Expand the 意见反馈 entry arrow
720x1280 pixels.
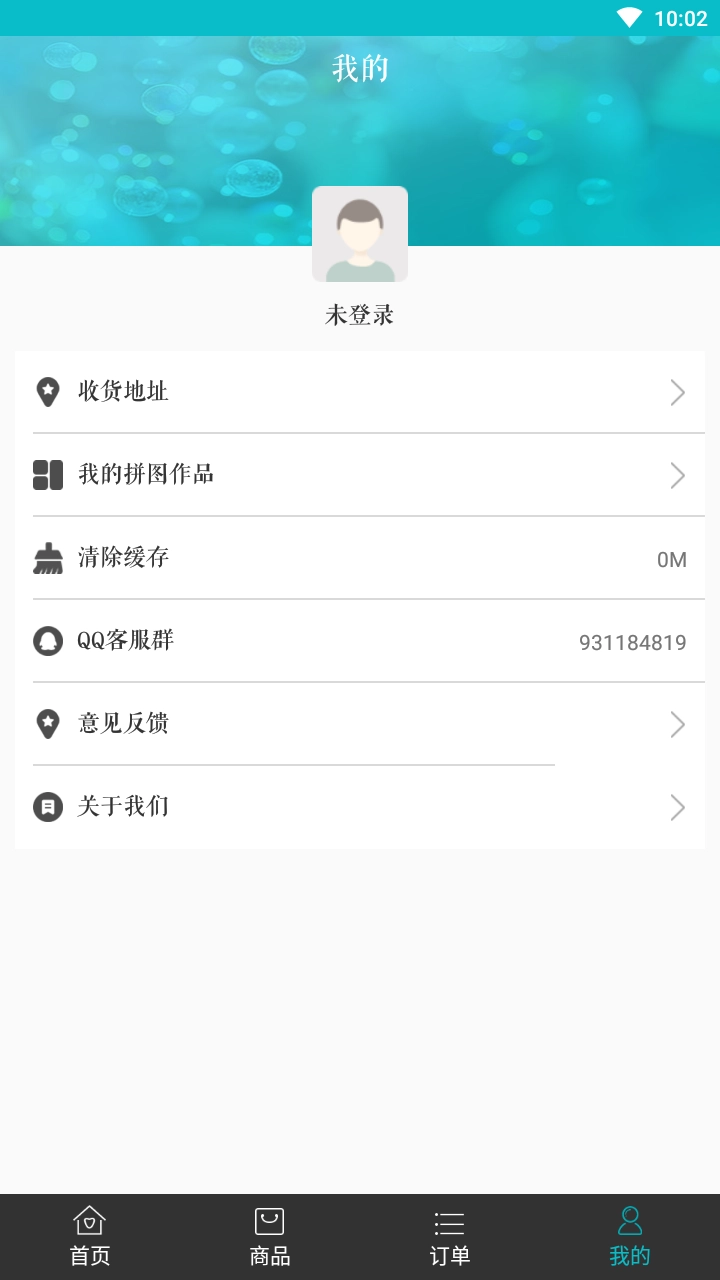tap(678, 724)
